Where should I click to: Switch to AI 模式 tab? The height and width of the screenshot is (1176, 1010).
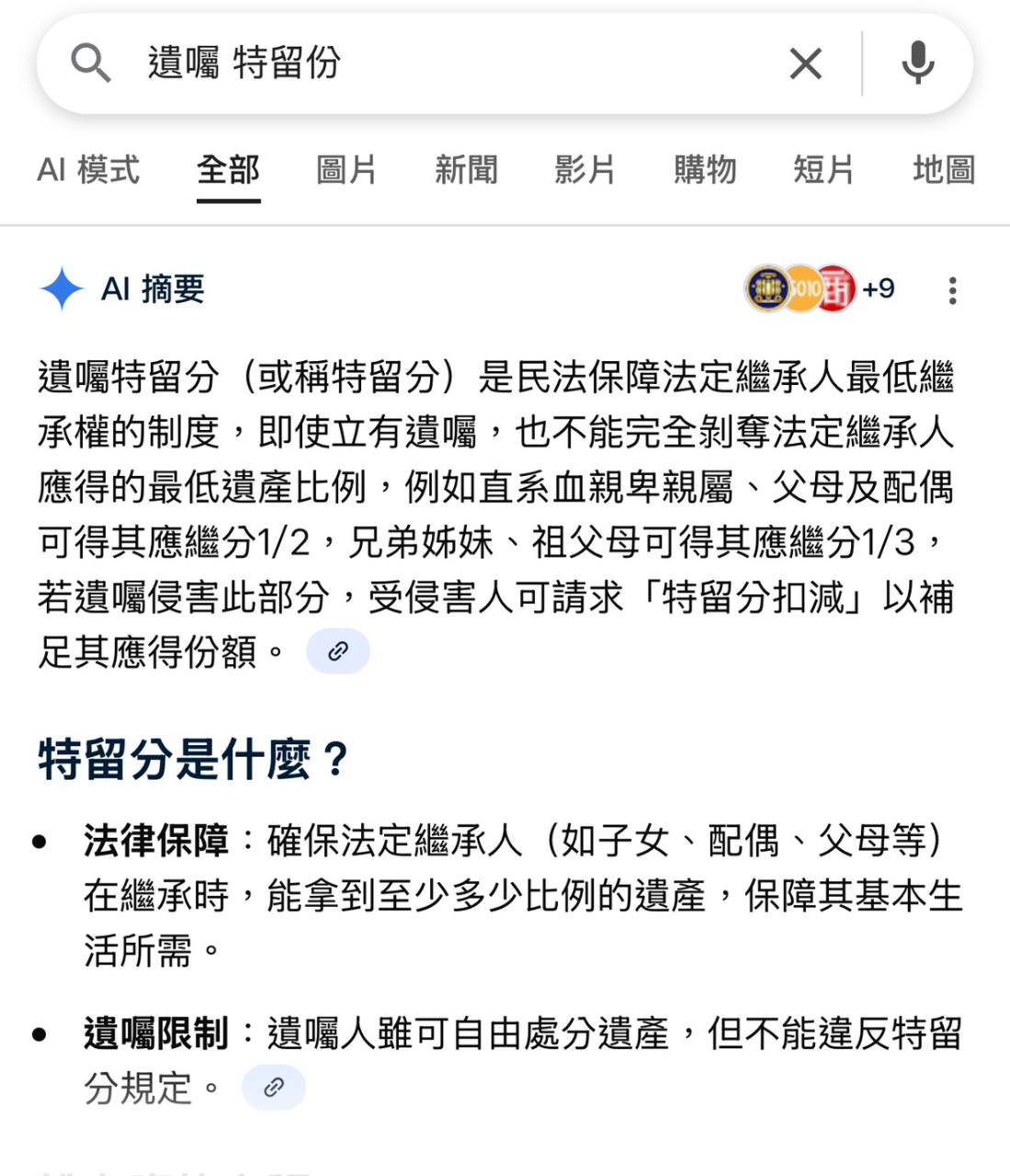coord(88,170)
